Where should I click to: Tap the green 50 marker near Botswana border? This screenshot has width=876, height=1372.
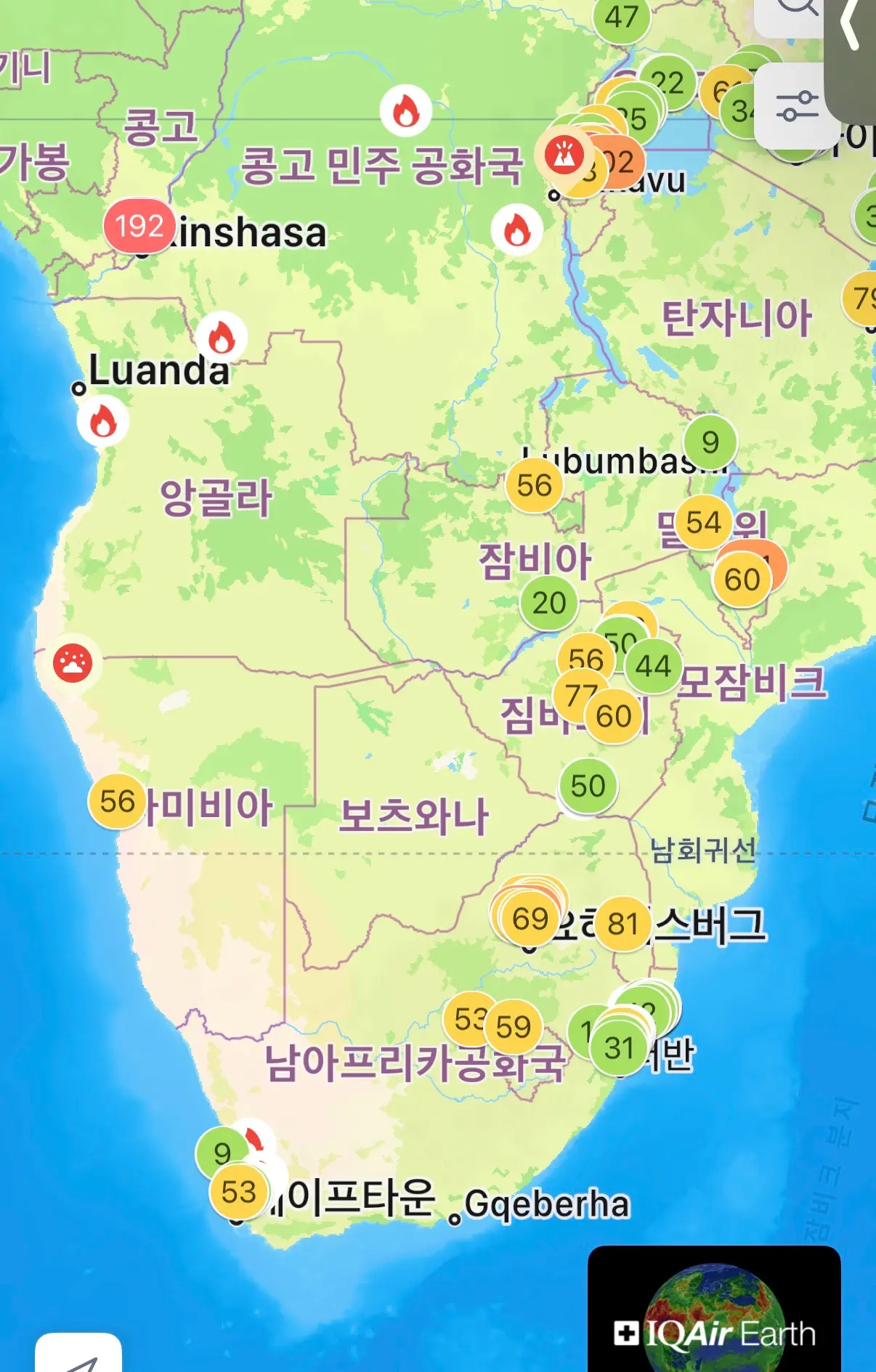pos(588,786)
